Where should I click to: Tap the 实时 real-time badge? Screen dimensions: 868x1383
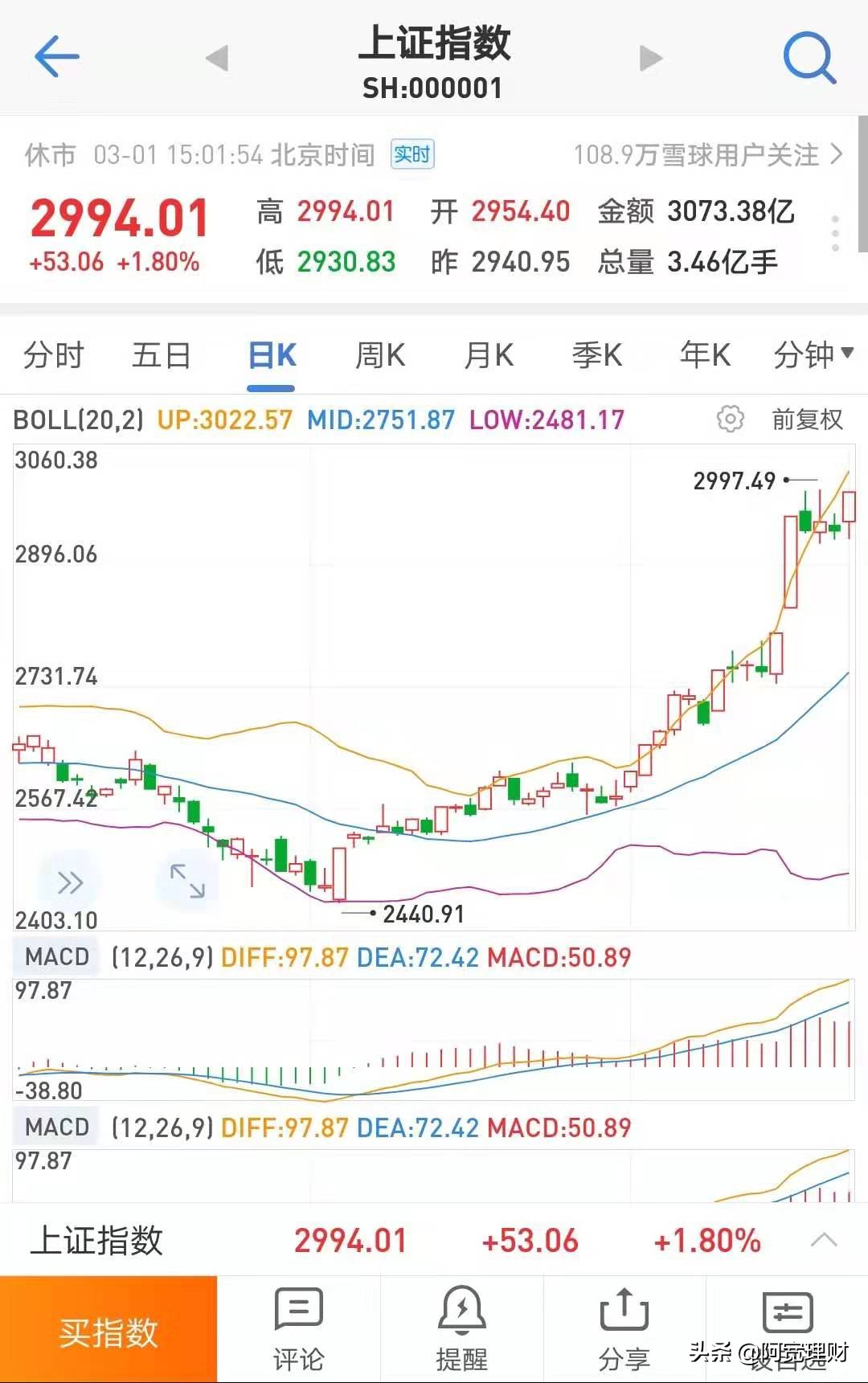pos(411,155)
